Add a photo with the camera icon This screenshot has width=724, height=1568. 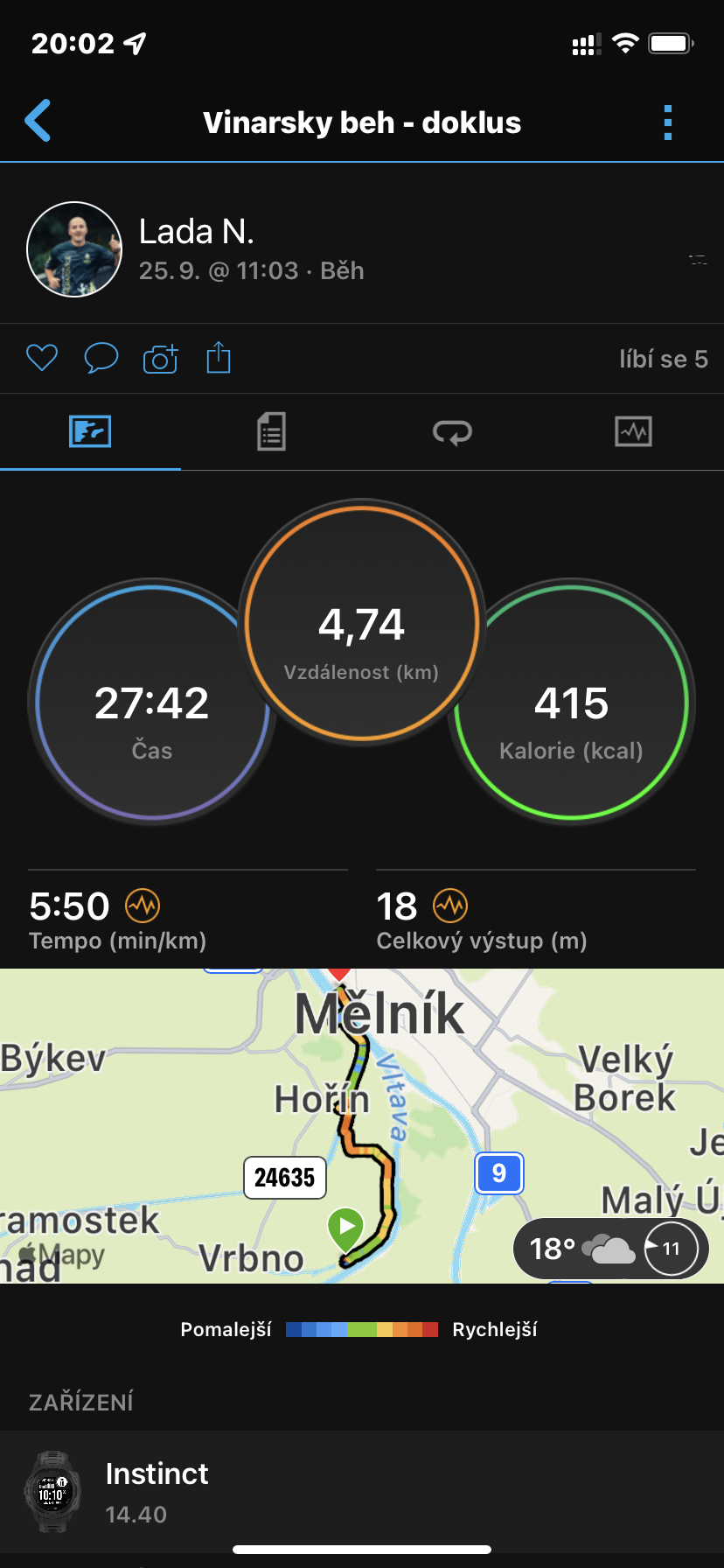click(x=160, y=358)
